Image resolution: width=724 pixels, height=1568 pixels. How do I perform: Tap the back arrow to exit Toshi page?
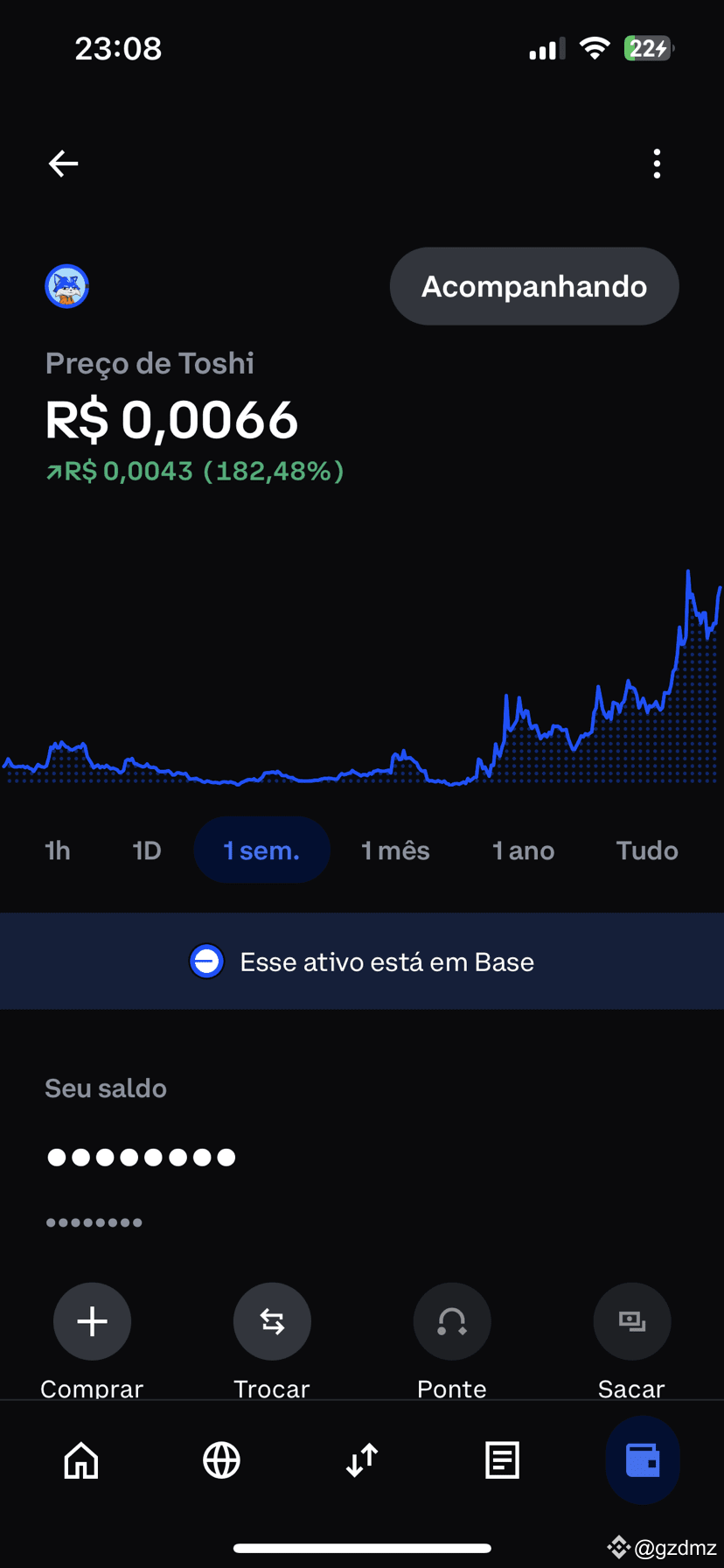tap(62, 164)
